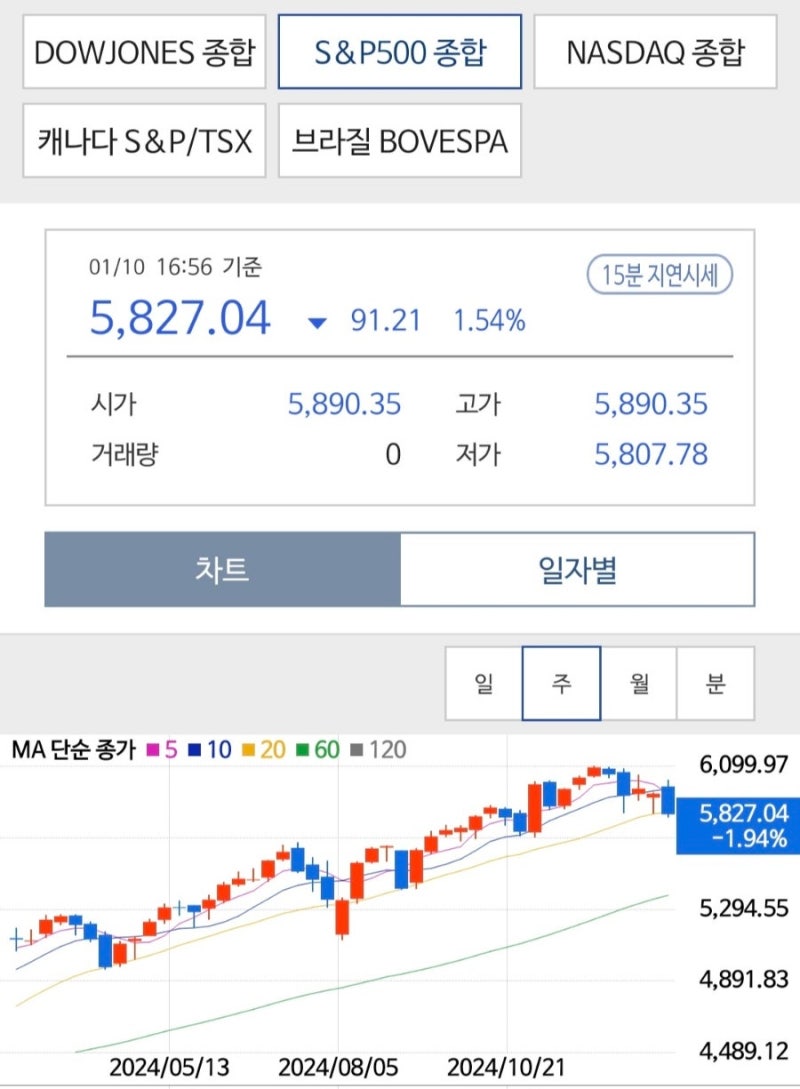Open the NASDAQ 종합 index view
This screenshot has height=1089, width=800.
(x=656, y=52)
